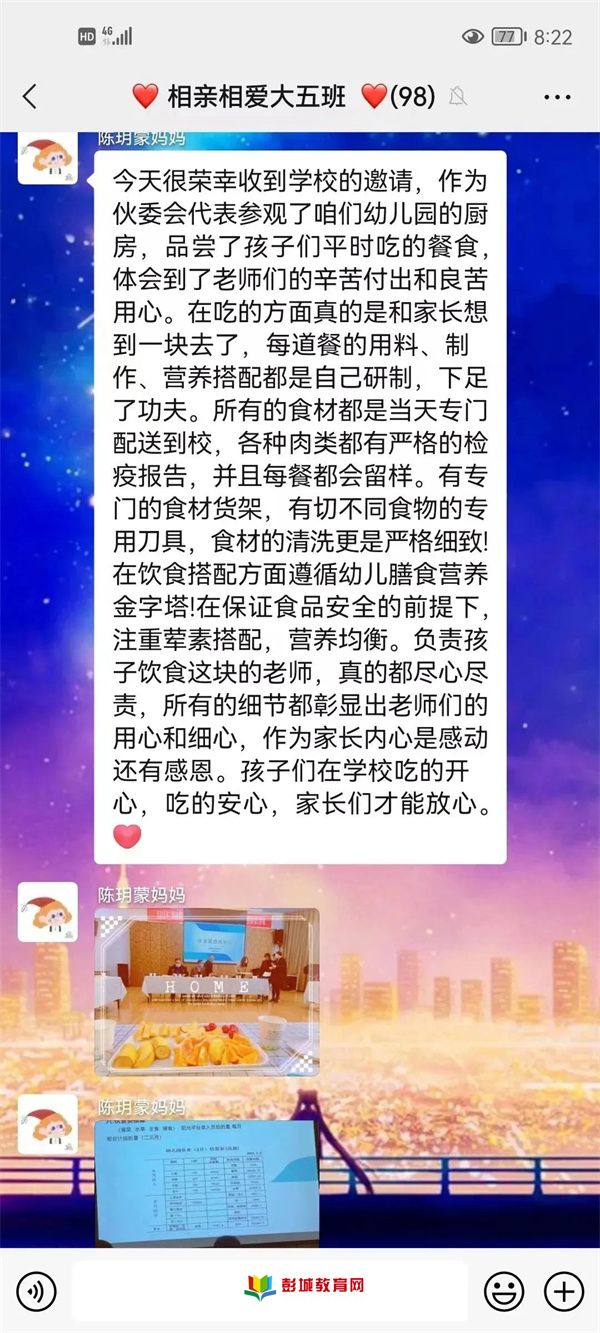The height and width of the screenshot is (1333, 600).
Task: Open the plus attachment menu
Action: [564, 1291]
